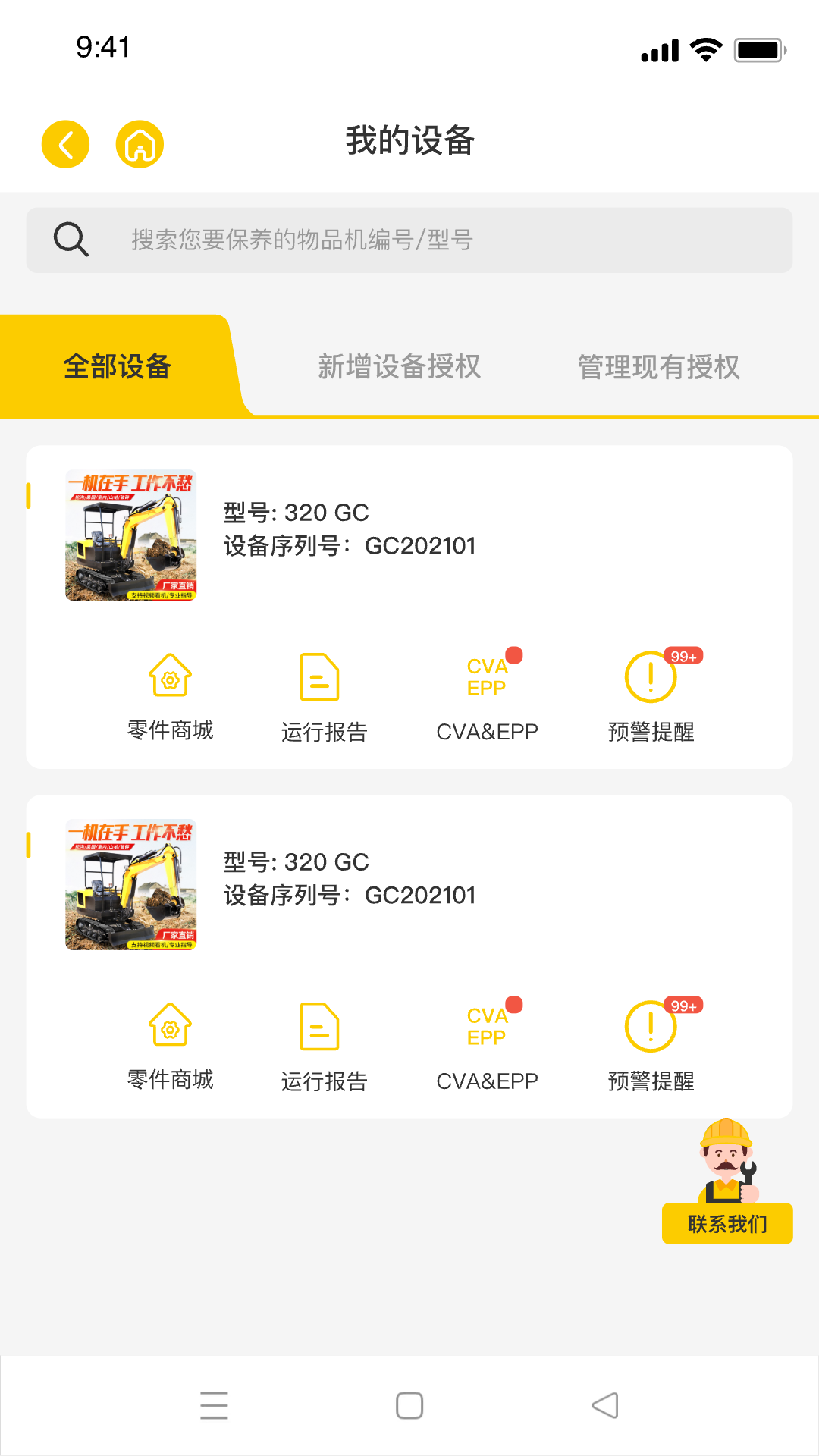View 运行报告 for the second device card

(324, 1046)
